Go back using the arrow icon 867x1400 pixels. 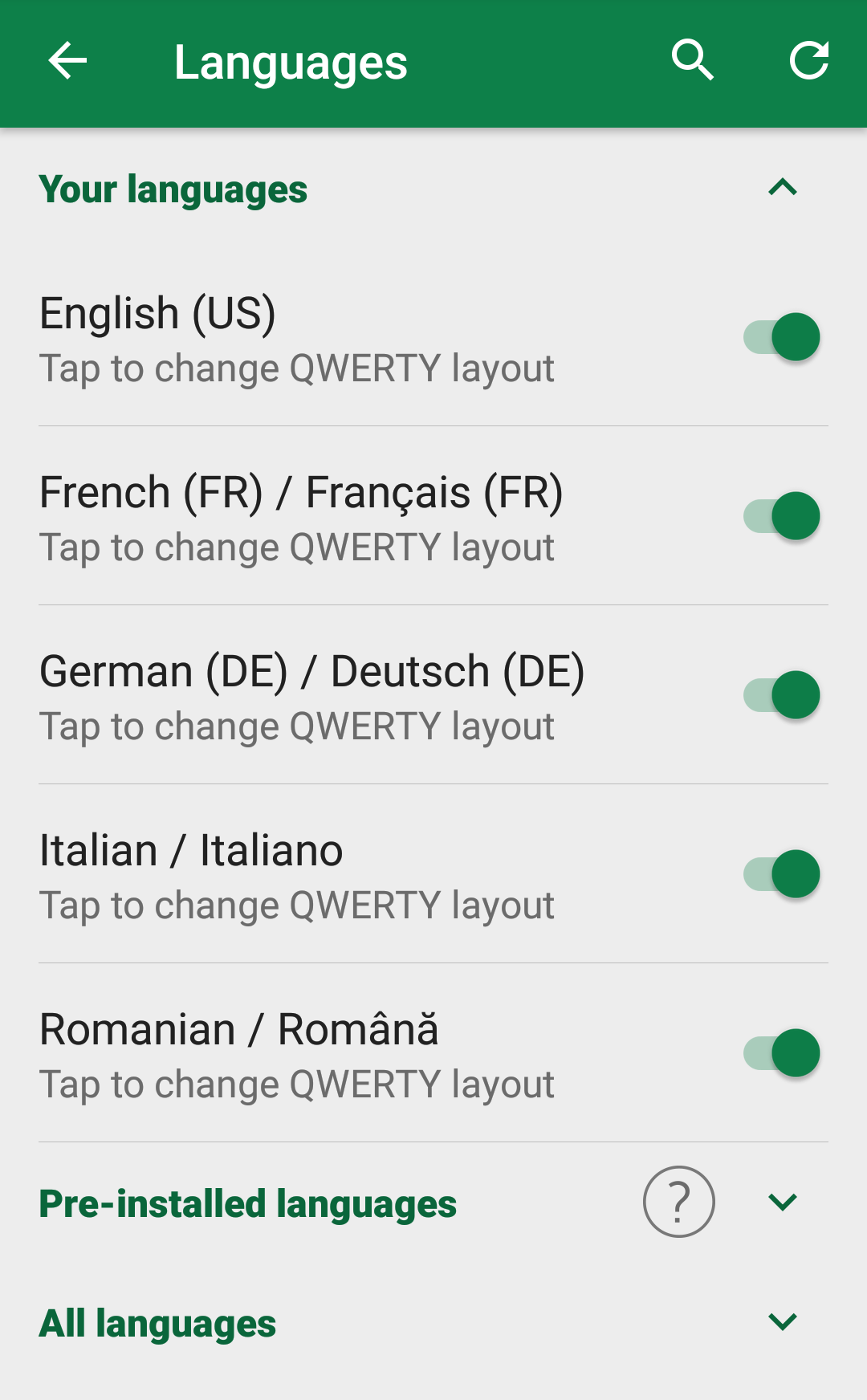[x=67, y=61]
